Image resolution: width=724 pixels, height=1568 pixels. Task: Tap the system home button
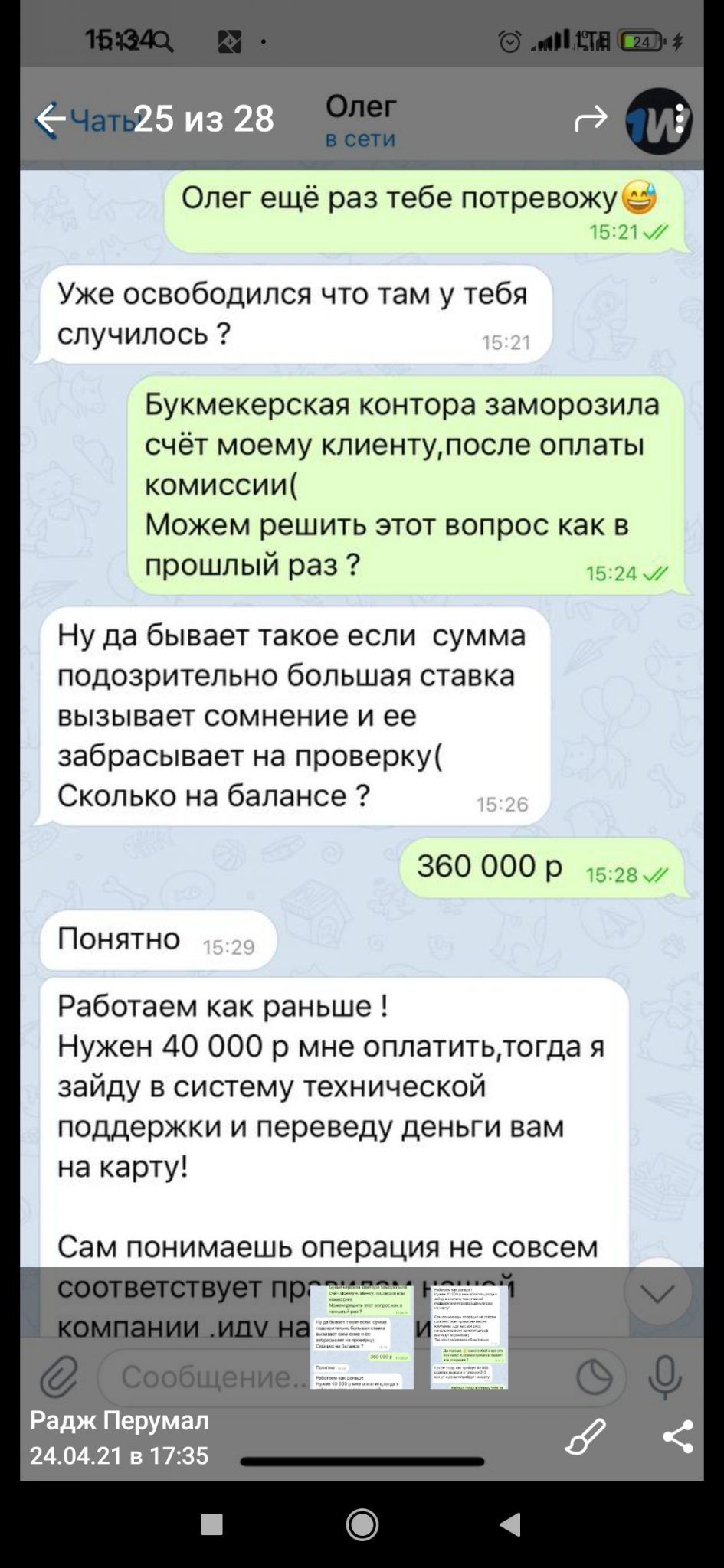(x=362, y=1525)
